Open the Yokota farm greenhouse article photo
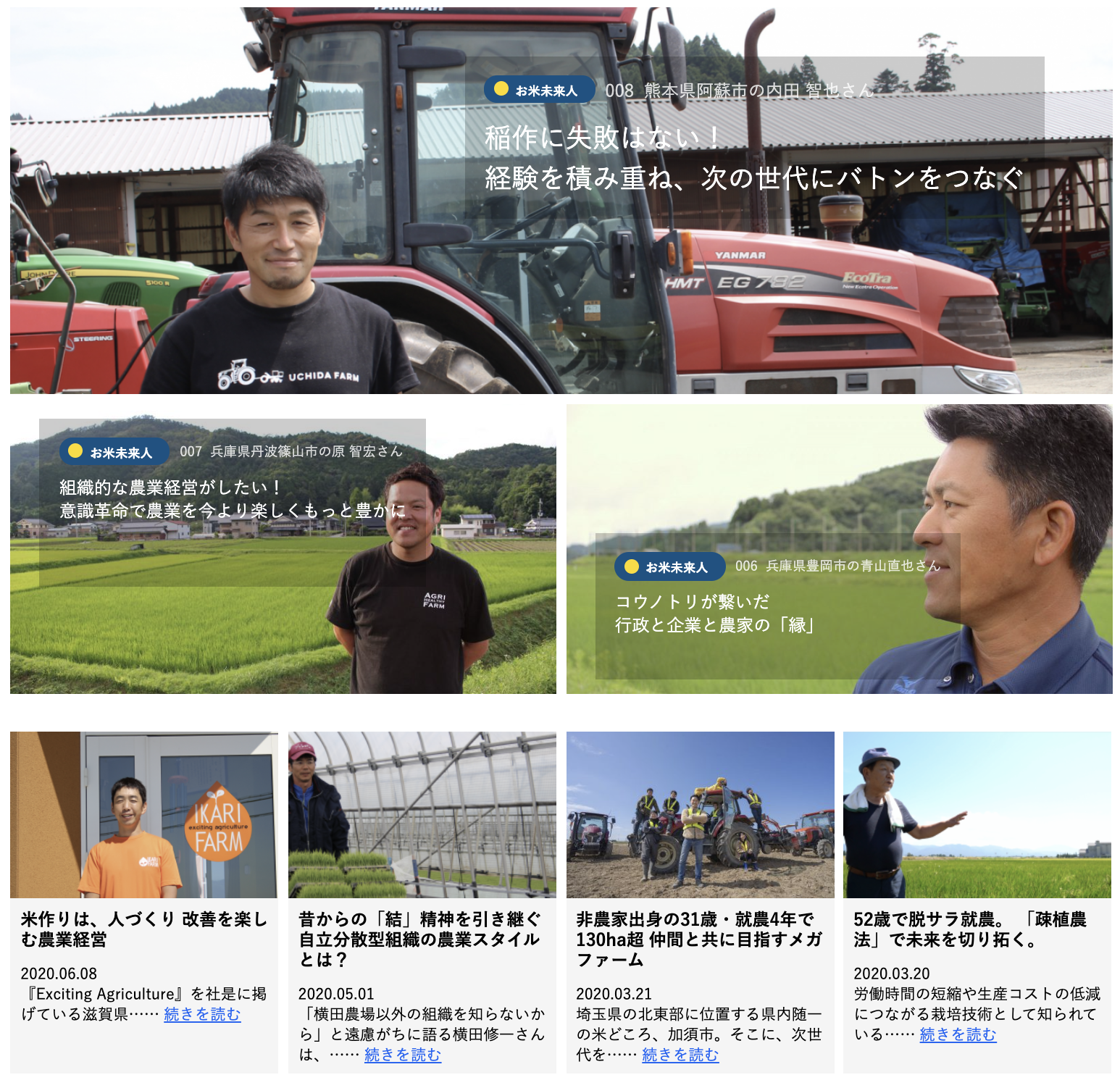 point(422,815)
